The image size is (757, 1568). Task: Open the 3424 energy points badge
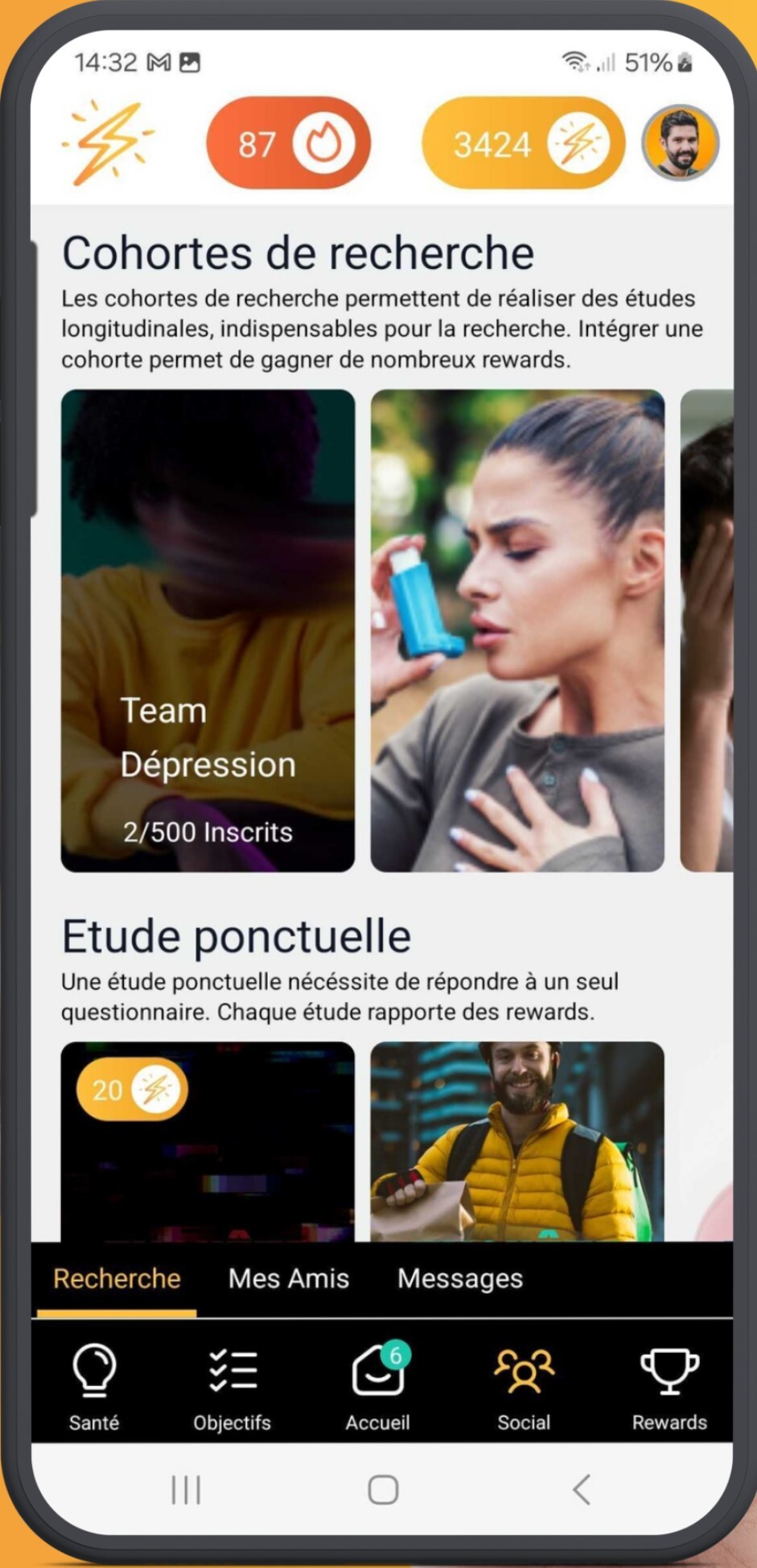click(x=523, y=143)
